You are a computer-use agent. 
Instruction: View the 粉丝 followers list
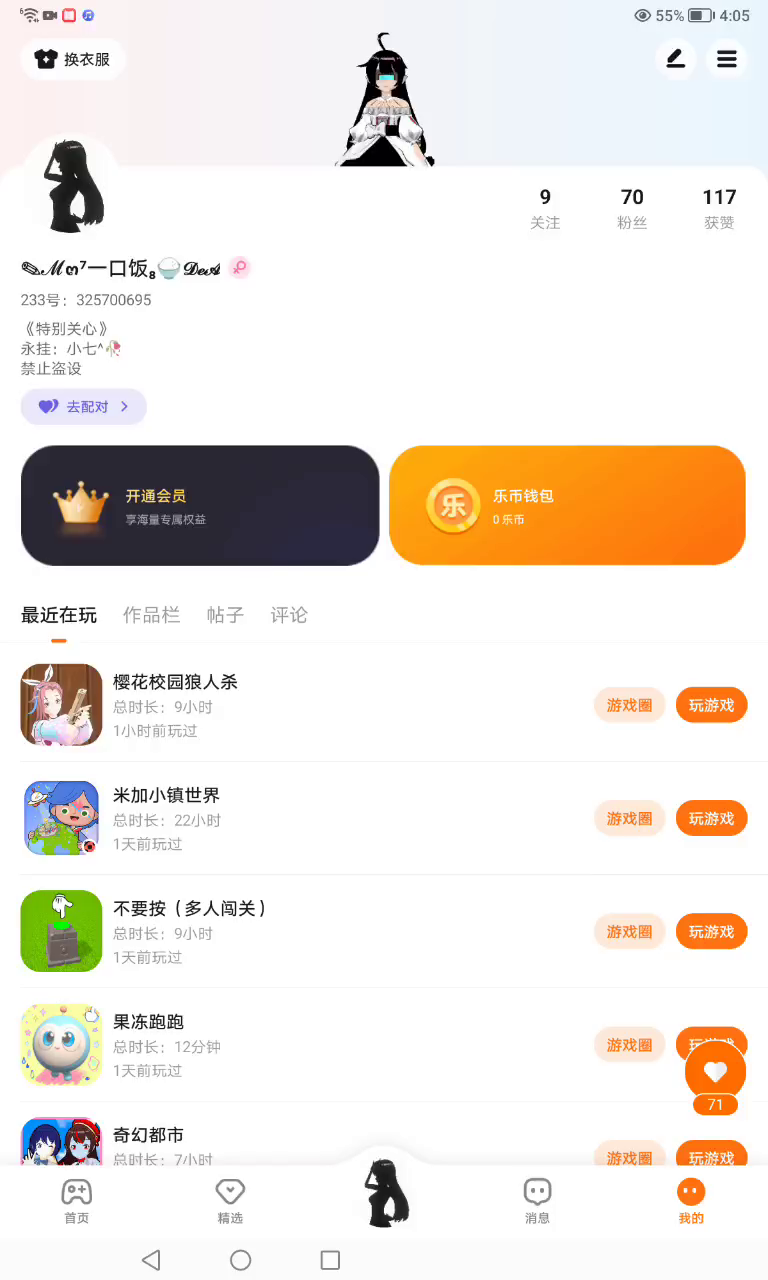click(632, 208)
